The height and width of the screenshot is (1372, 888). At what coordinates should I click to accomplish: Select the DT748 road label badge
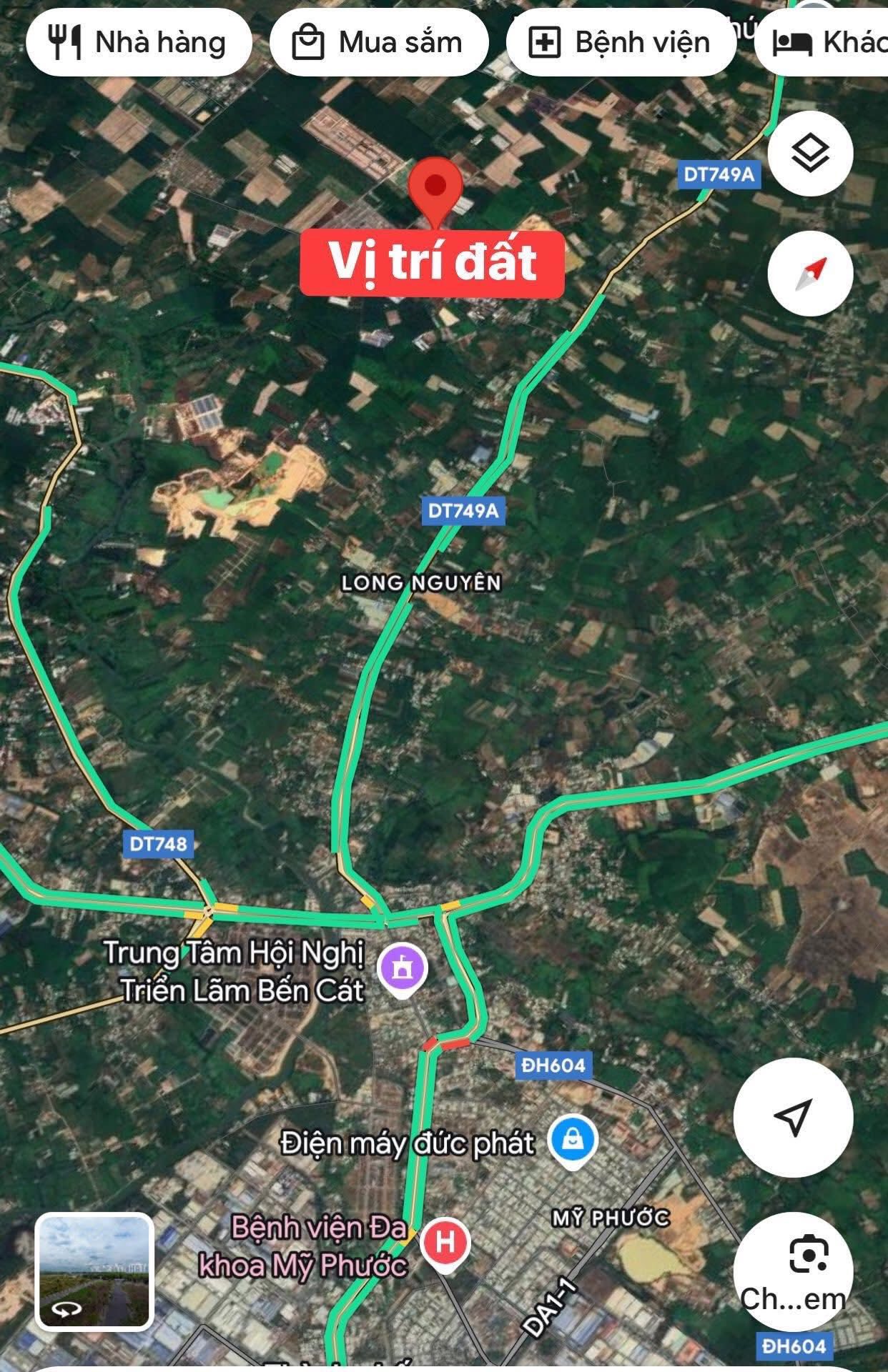[160, 844]
